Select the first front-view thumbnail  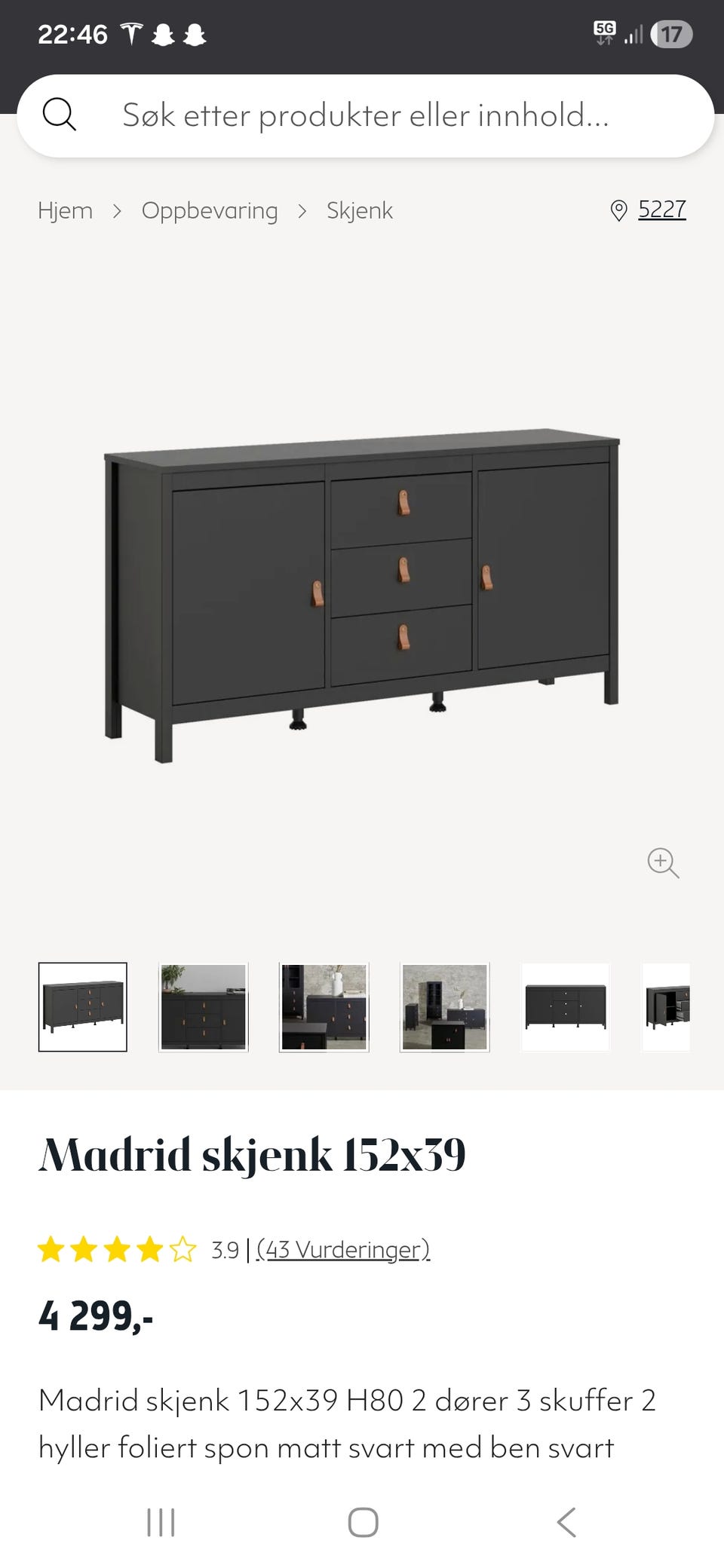pyautogui.click(x=83, y=1006)
